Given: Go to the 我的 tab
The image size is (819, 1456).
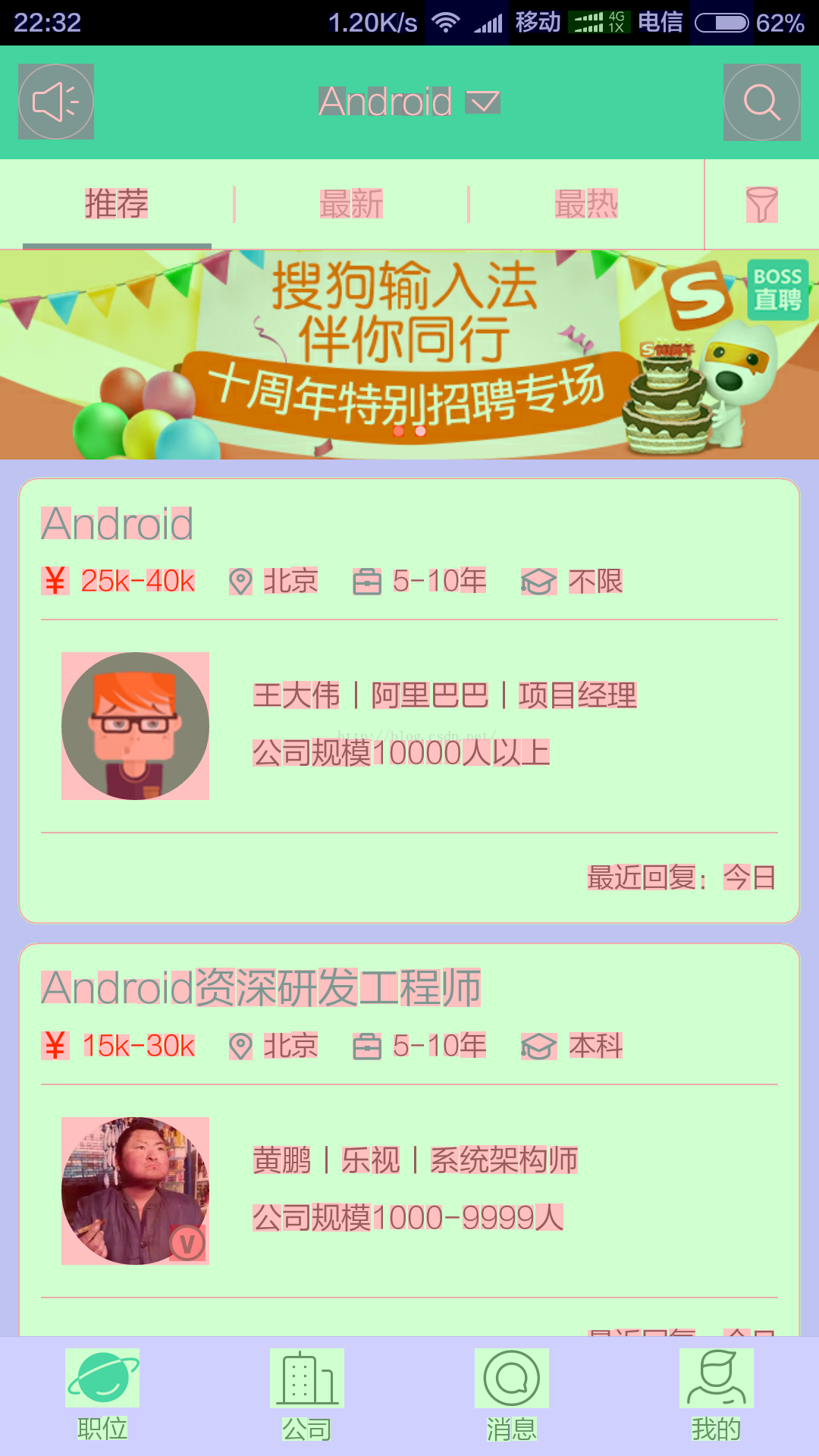Looking at the screenshot, I should coord(716,1395).
